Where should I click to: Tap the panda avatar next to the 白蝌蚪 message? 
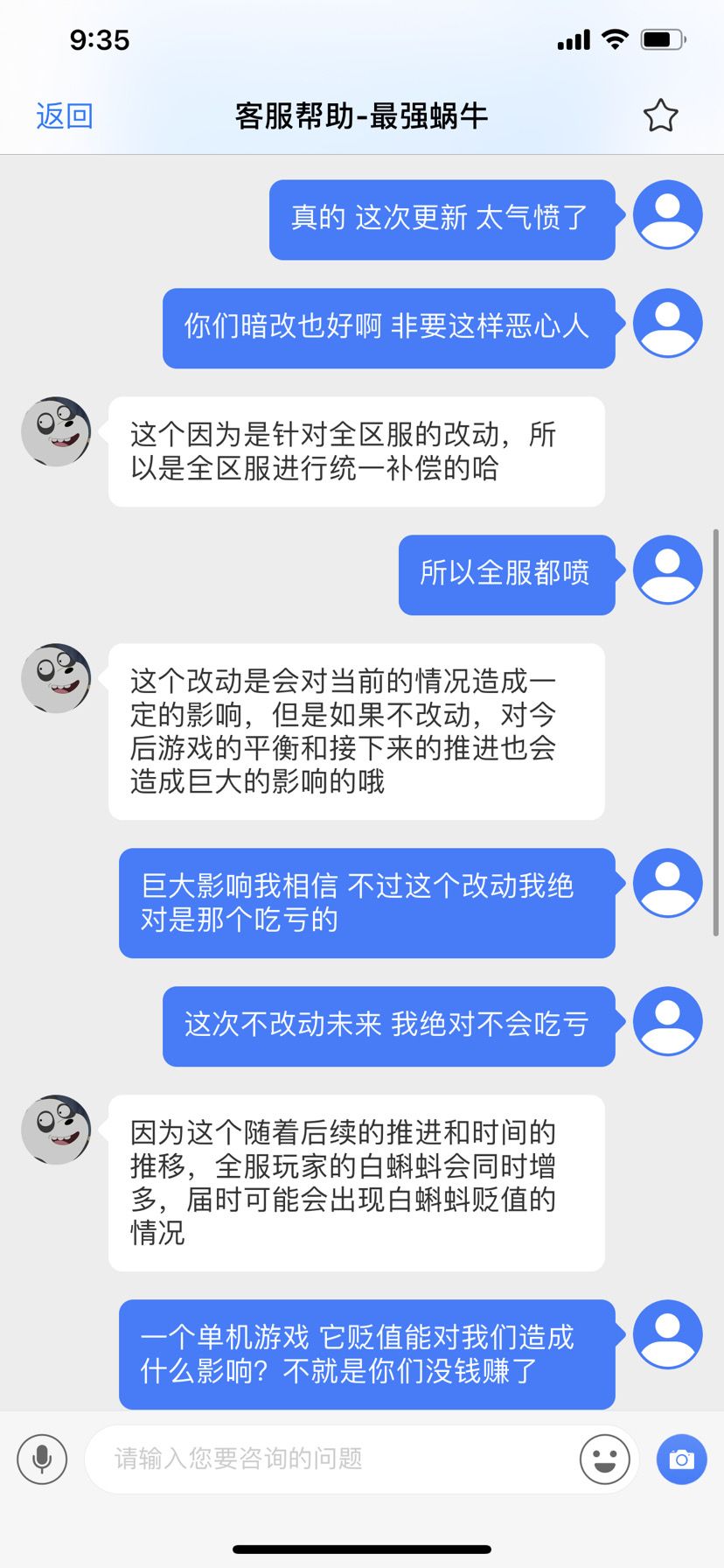[55, 1130]
